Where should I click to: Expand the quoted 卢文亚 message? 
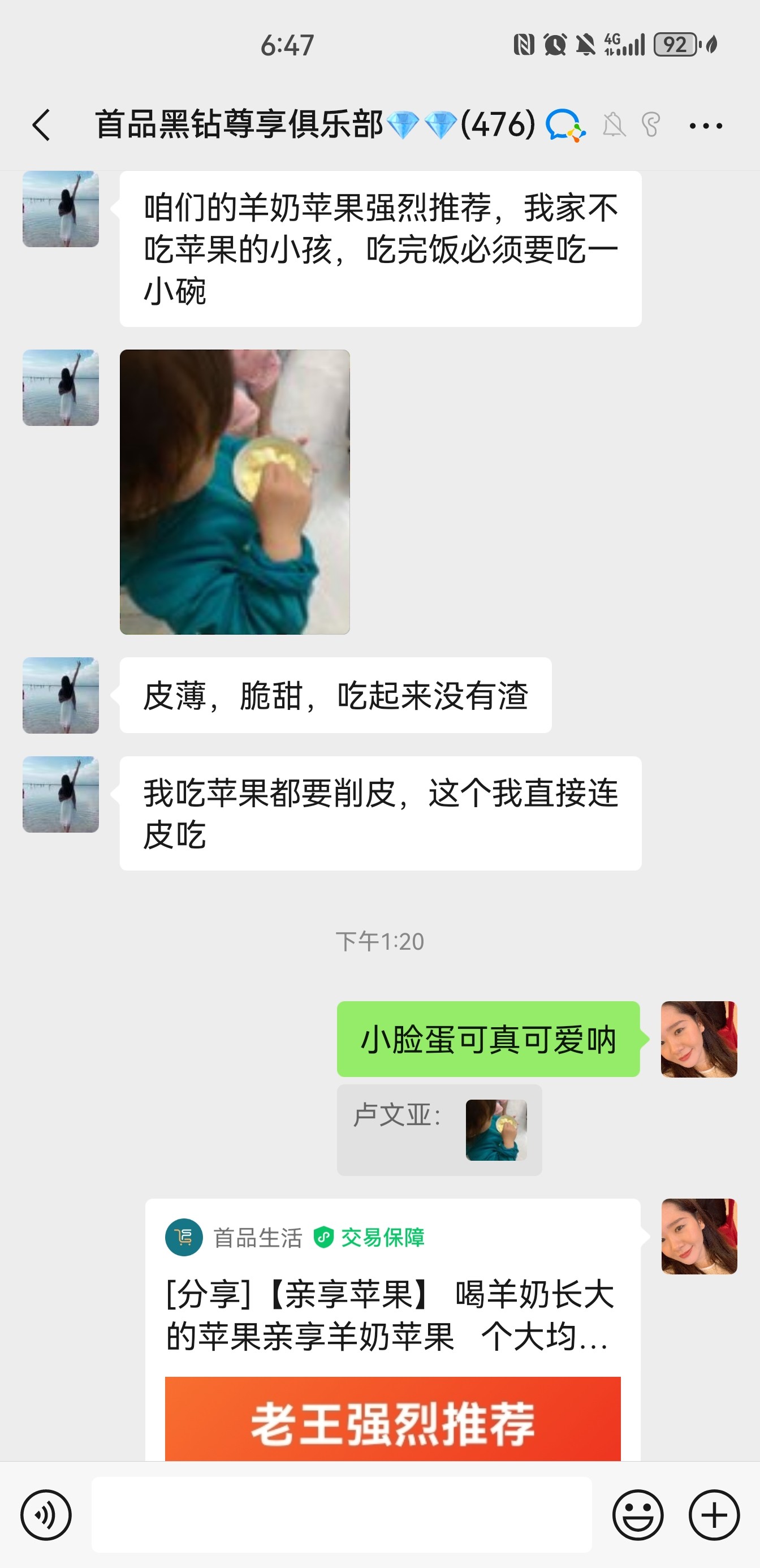[439, 1130]
